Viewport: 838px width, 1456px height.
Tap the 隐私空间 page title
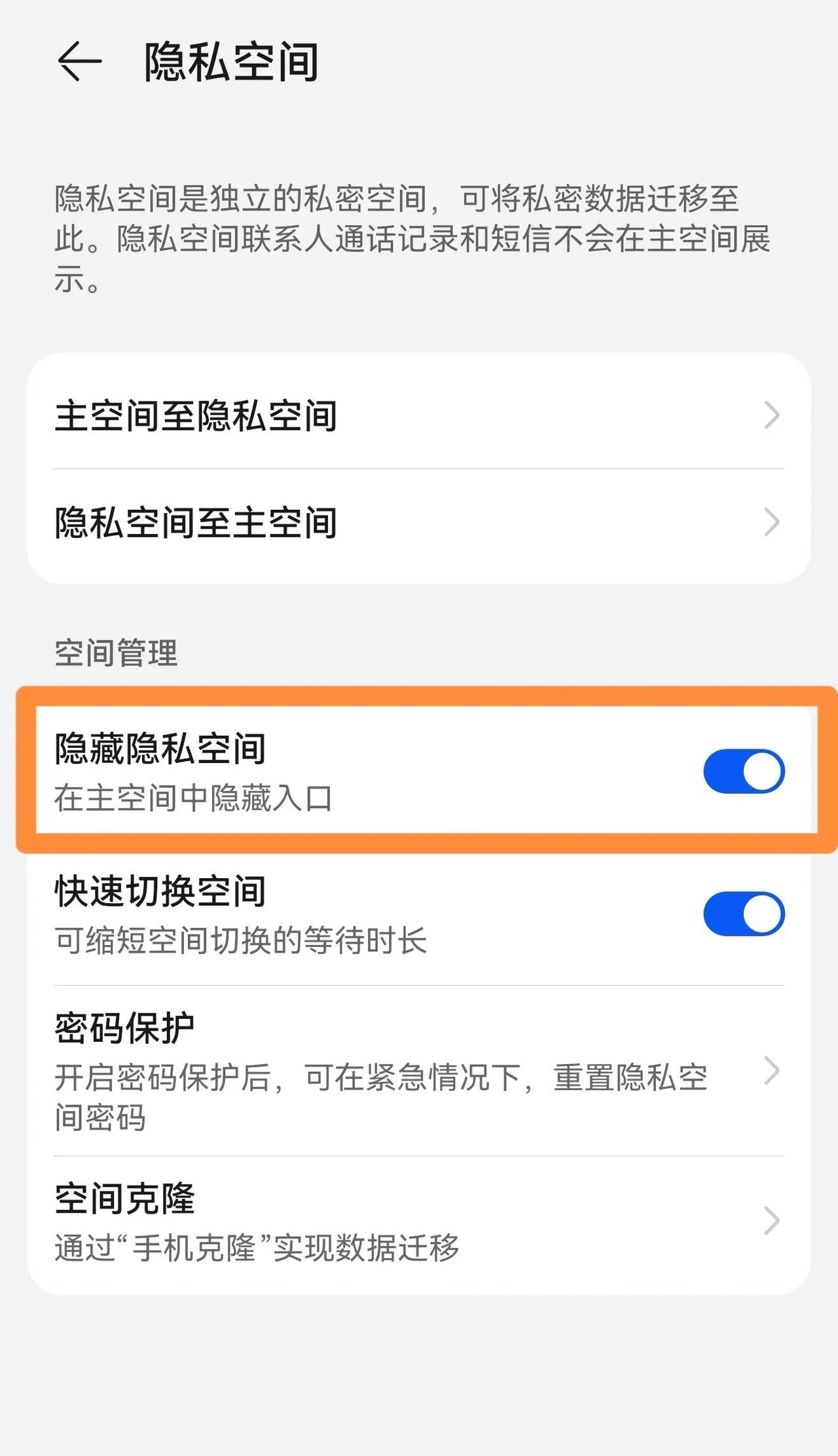coord(229,62)
